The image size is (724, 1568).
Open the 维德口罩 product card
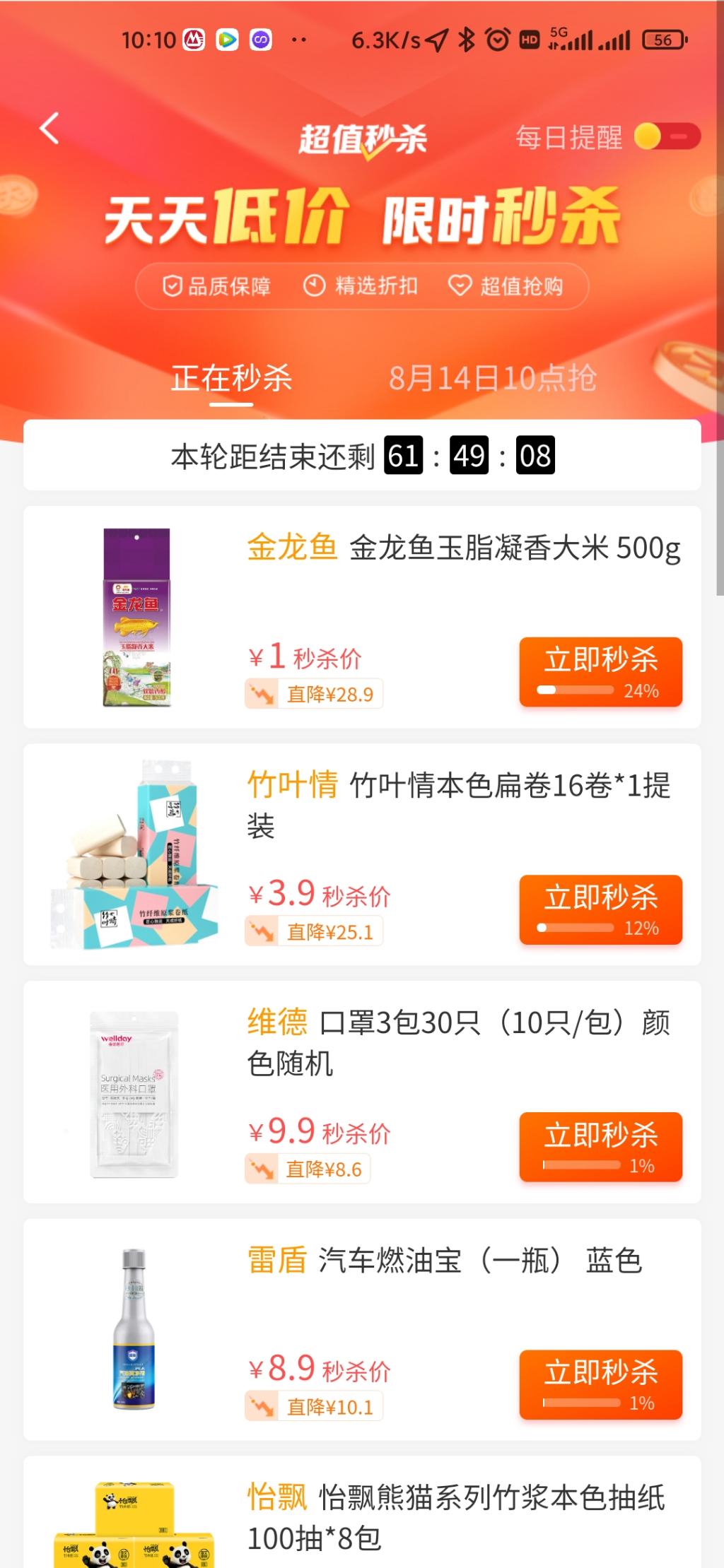click(x=362, y=1092)
